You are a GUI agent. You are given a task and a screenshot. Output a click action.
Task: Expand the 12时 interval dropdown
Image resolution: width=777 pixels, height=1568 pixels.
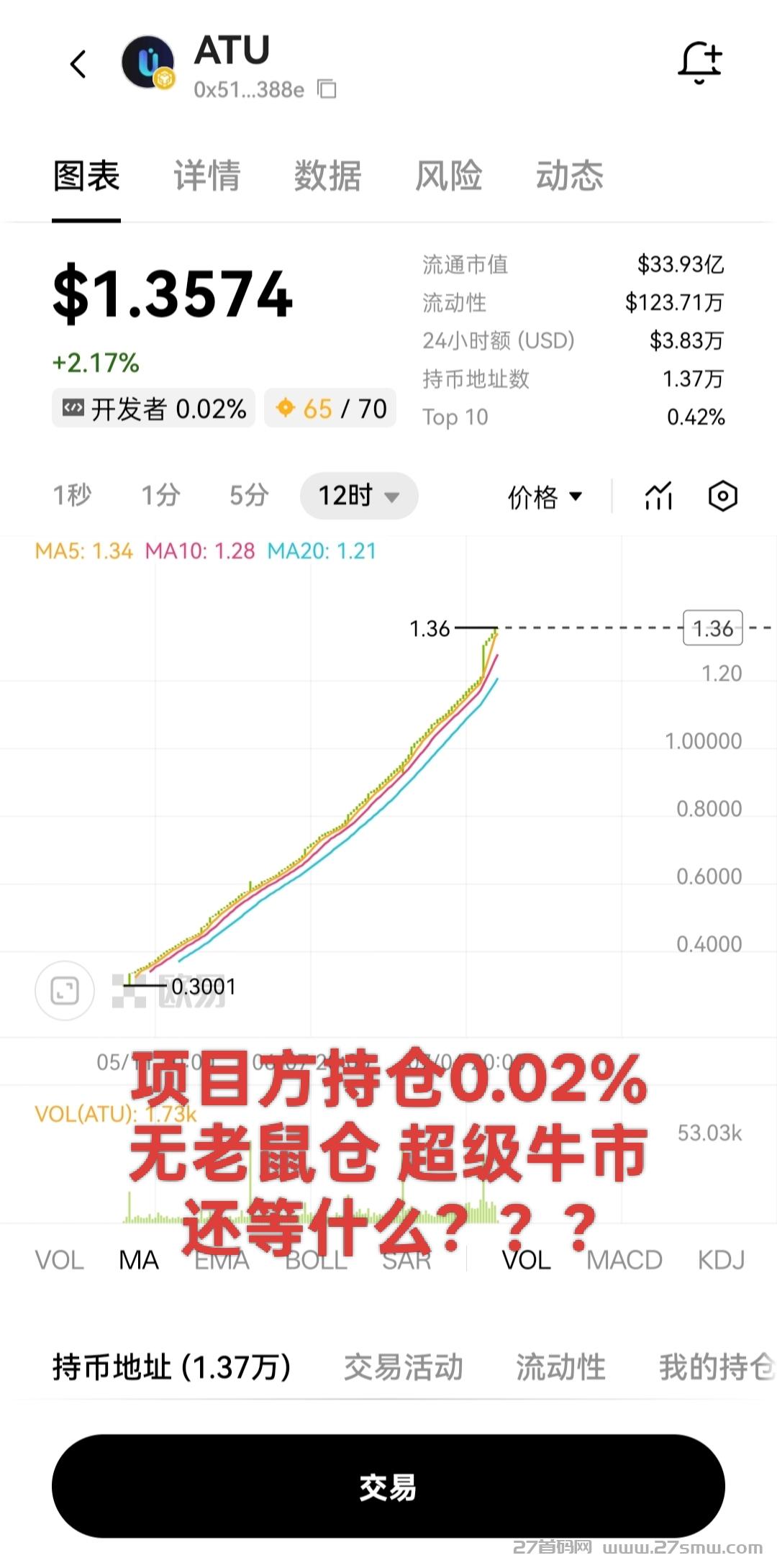point(359,496)
